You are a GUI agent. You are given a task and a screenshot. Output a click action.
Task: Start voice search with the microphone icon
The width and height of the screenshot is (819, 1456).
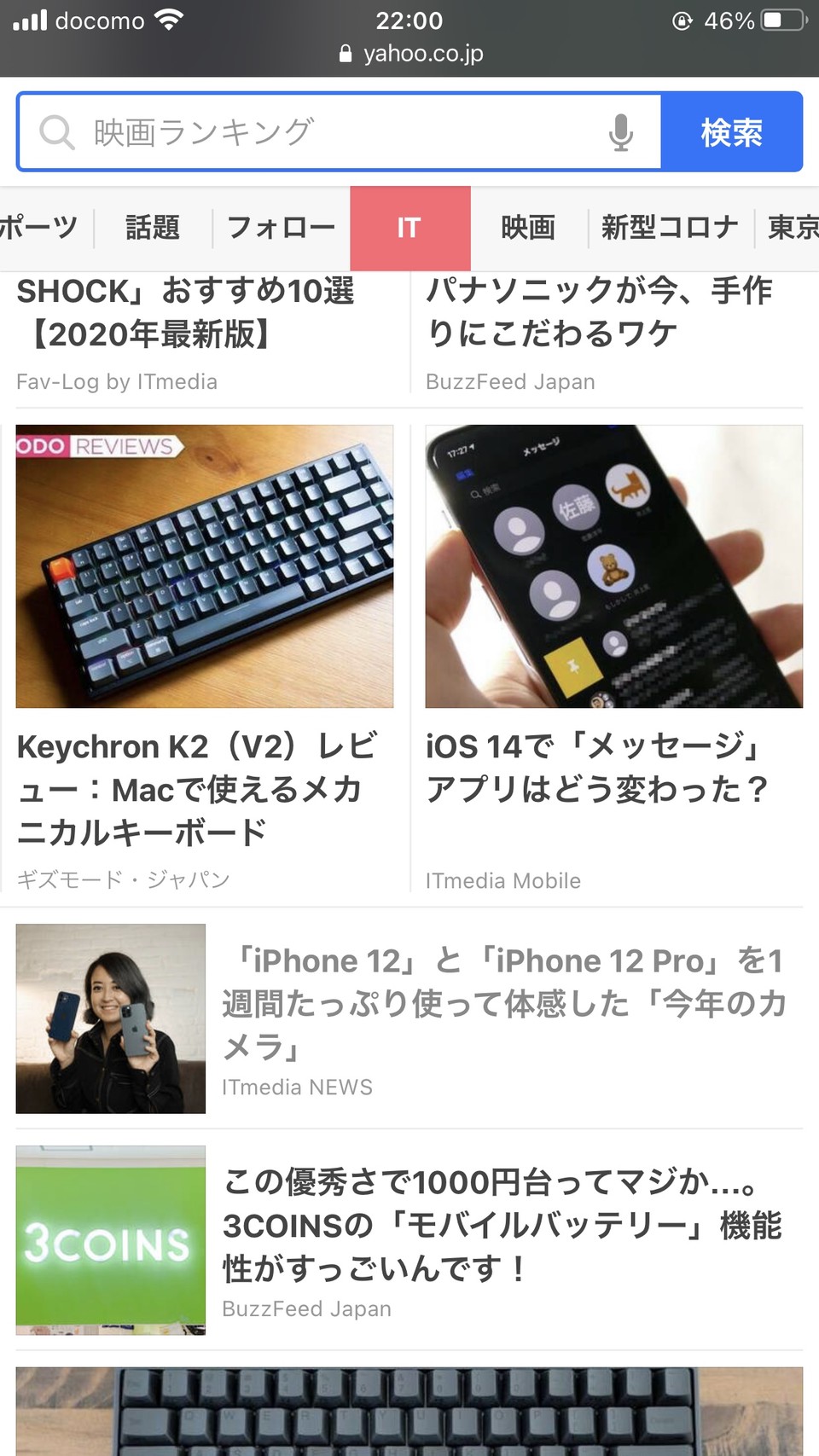coord(621,132)
